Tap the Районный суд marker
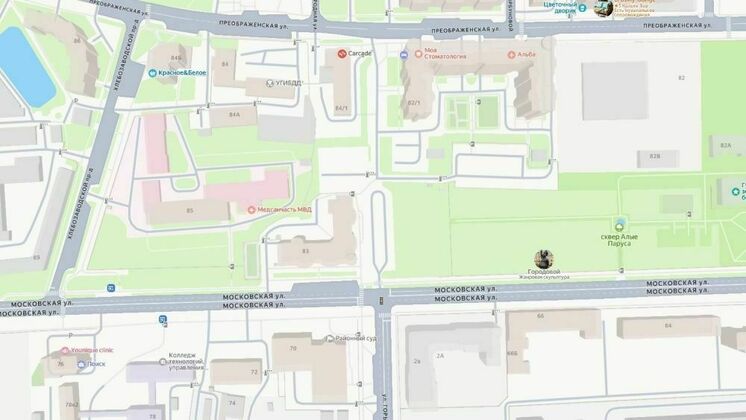This screenshot has height=420, width=746. pyautogui.click(x=330, y=339)
